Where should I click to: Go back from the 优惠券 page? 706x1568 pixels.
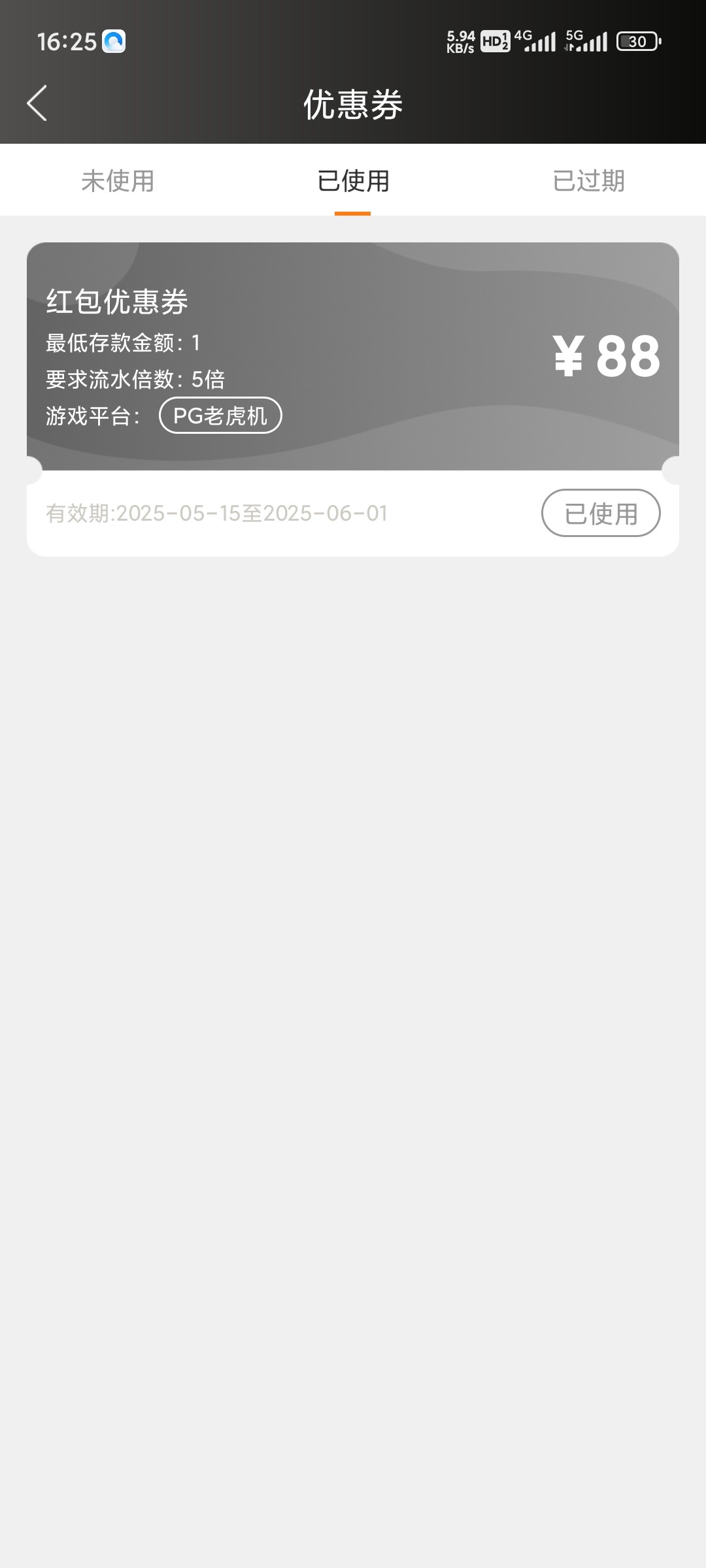(x=37, y=103)
